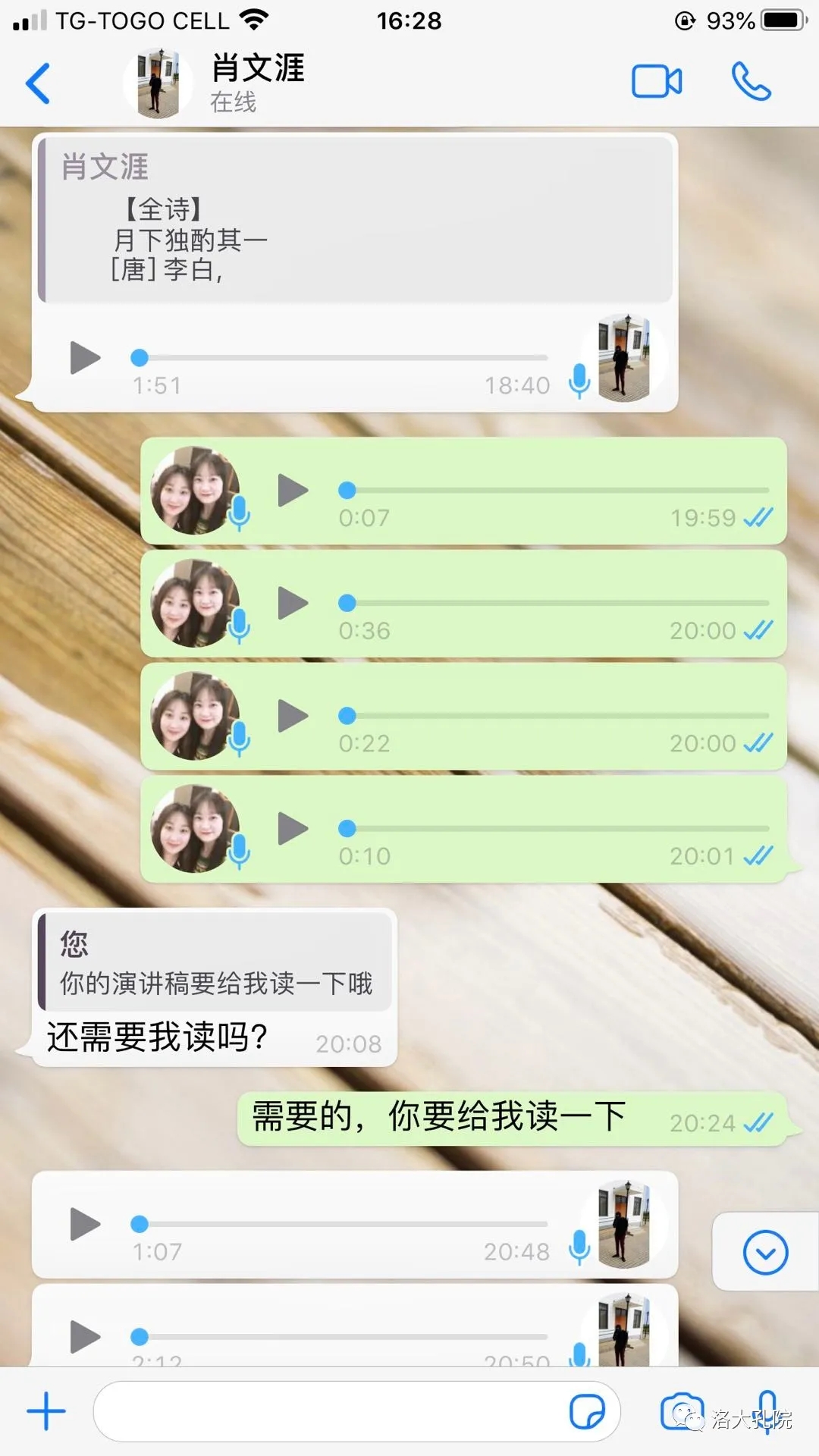This screenshot has height=1456, width=819.
Task: Start a voice call with 肖文涯
Action: pyautogui.click(x=751, y=82)
